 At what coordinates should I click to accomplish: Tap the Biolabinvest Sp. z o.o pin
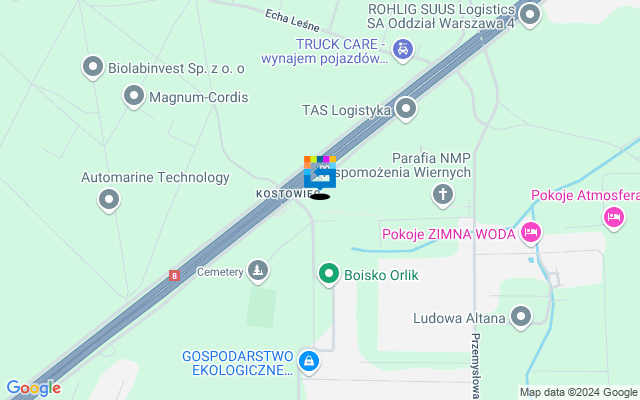tap(93, 67)
